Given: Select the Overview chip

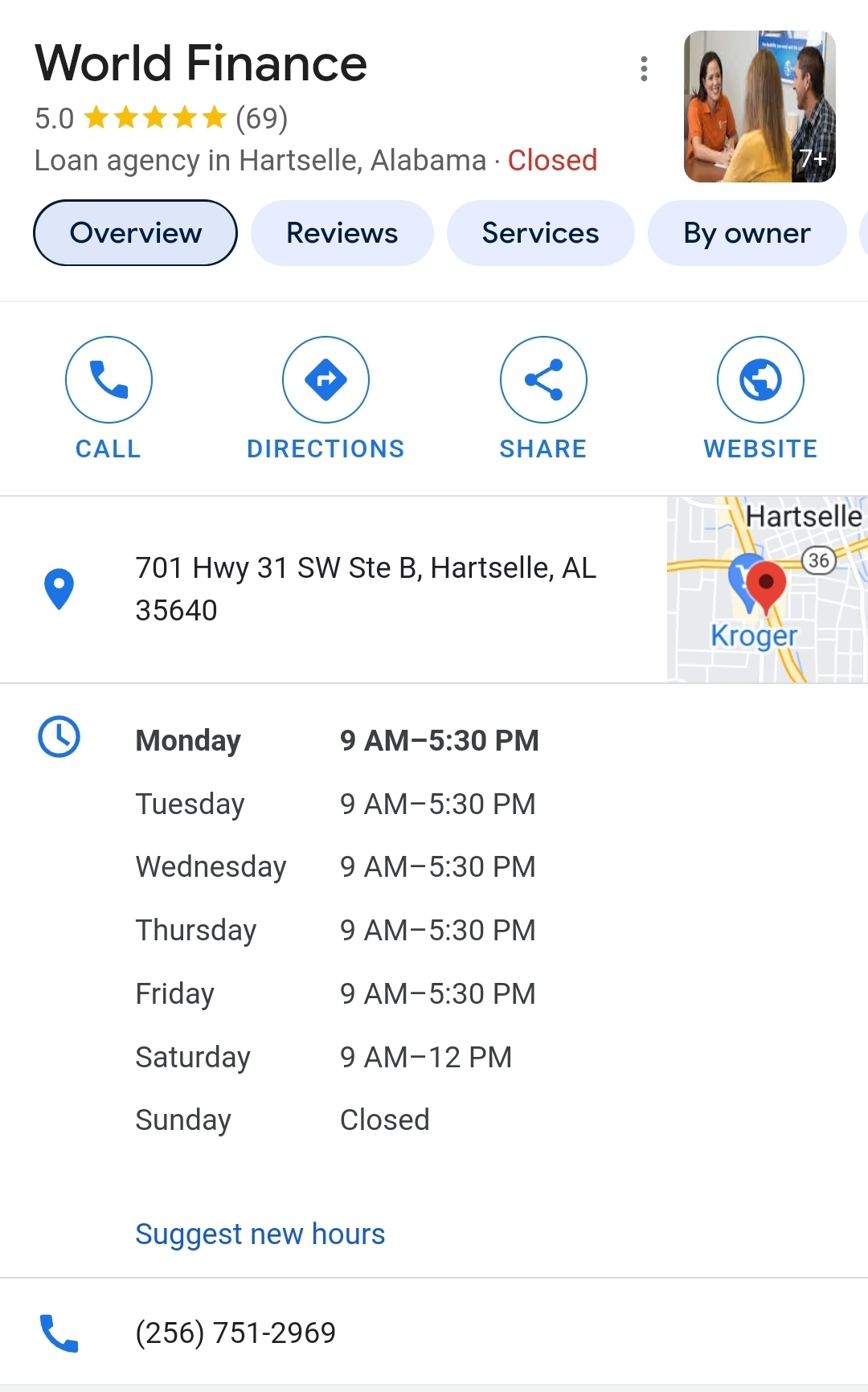Looking at the screenshot, I should tap(135, 233).
